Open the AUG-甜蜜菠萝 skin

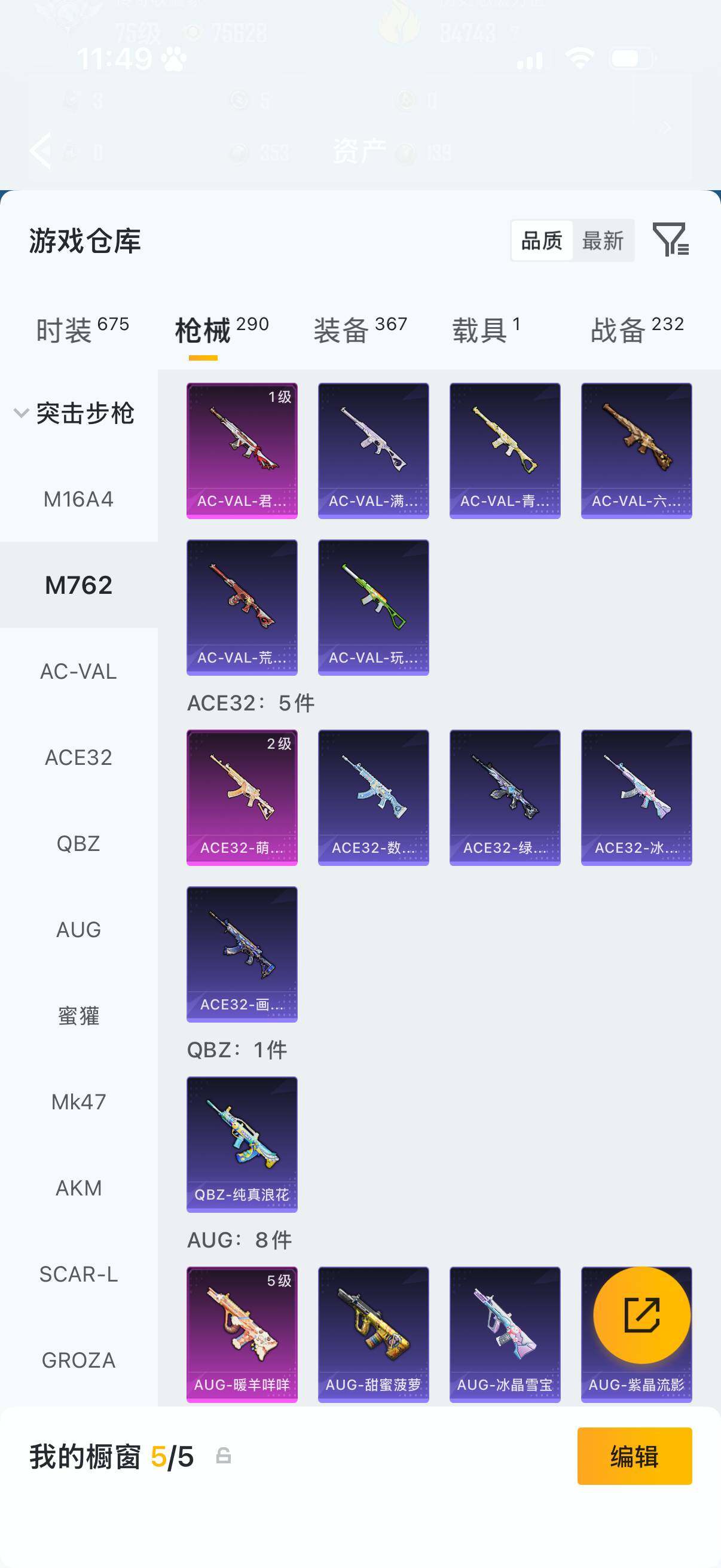click(x=373, y=1334)
